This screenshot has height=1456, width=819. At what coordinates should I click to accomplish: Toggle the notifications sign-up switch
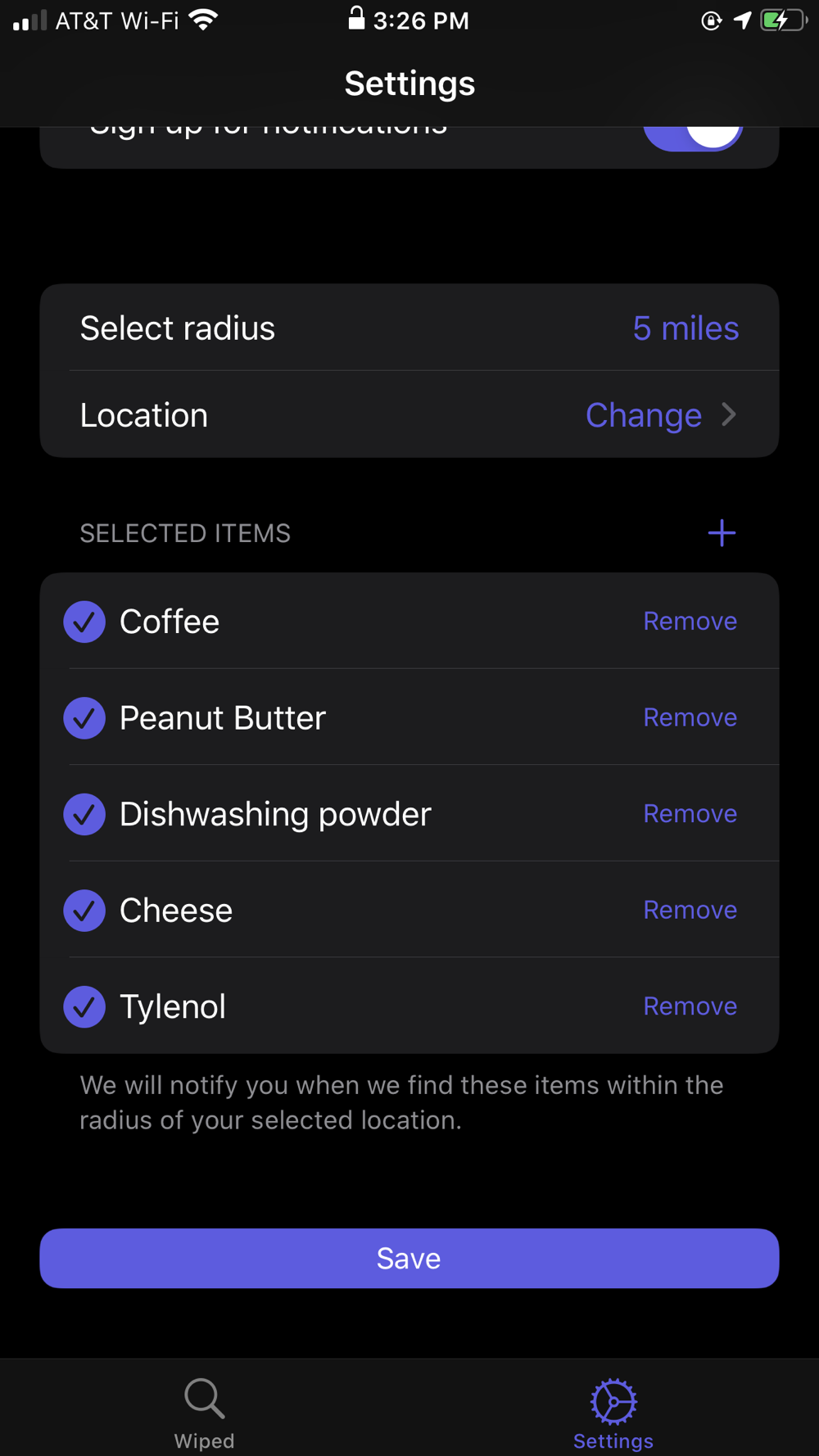[693, 138]
